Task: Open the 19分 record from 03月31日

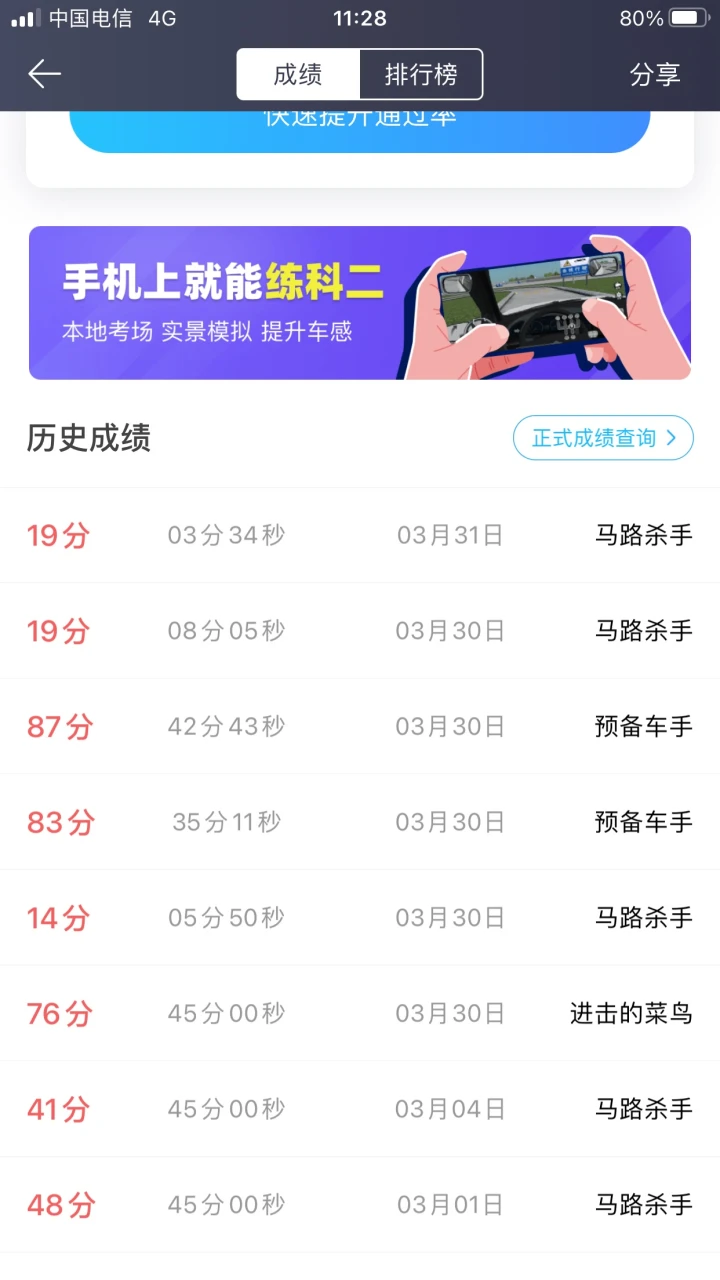Action: pos(360,535)
